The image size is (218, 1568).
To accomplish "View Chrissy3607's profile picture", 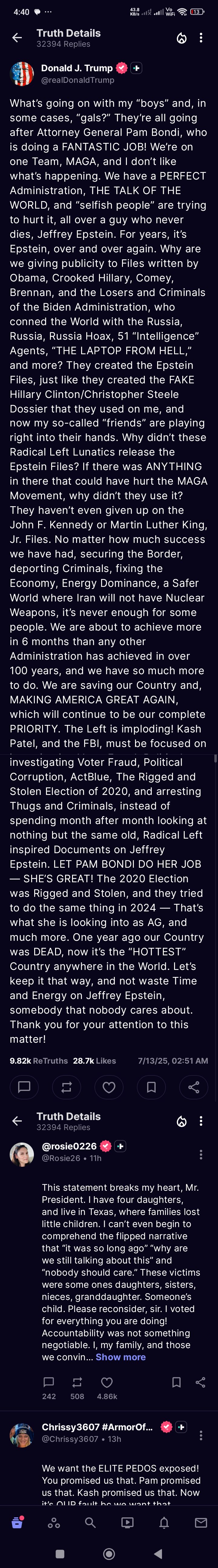I will coord(22,1435).
